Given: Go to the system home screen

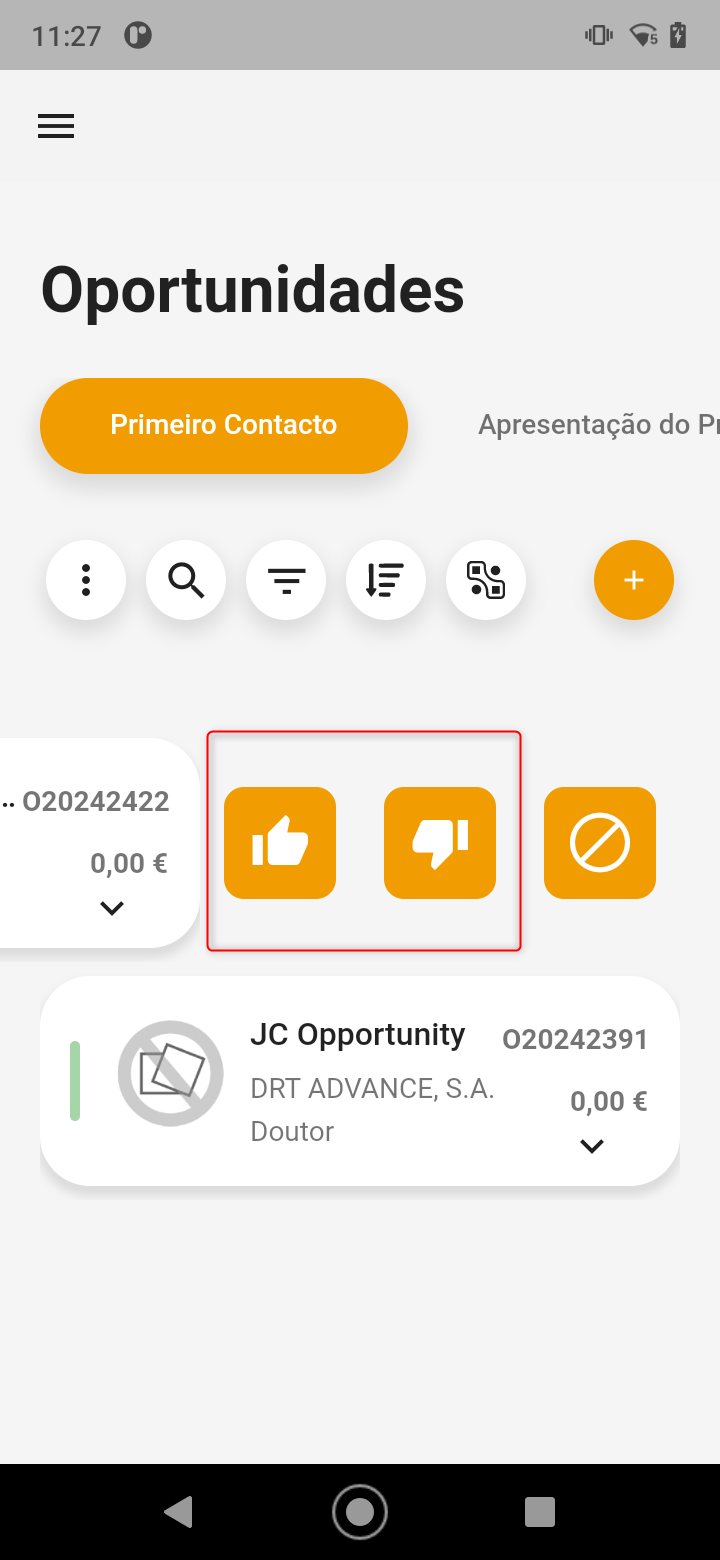Looking at the screenshot, I should pyautogui.click(x=360, y=1511).
